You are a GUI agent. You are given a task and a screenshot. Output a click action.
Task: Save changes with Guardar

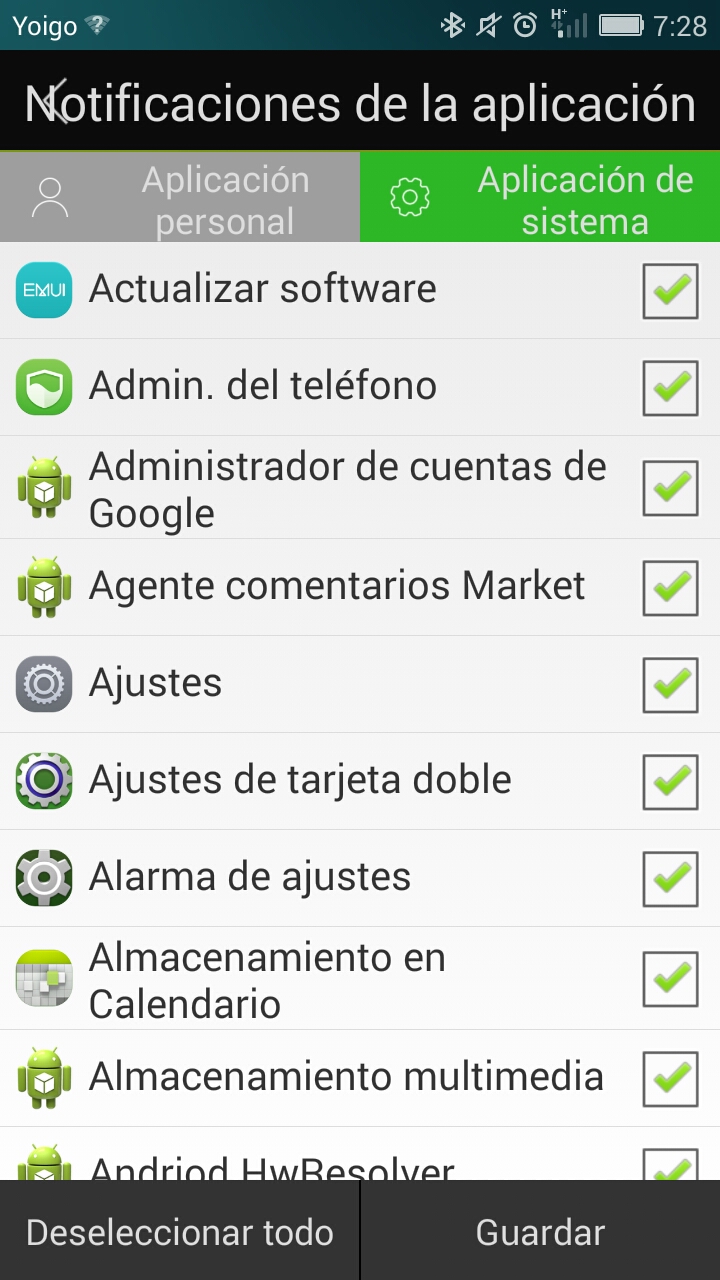point(540,1232)
